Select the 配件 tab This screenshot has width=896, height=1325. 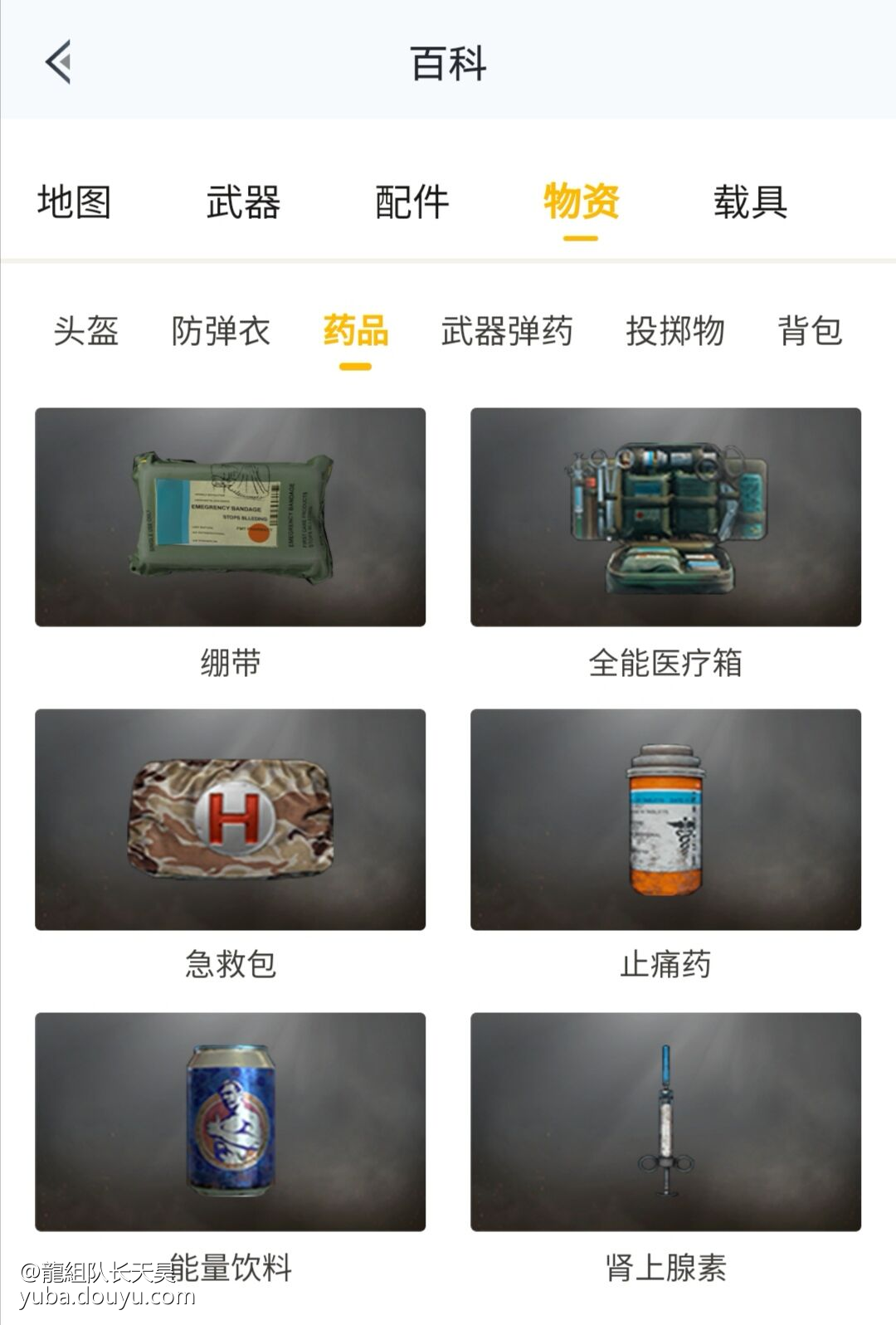412,202
